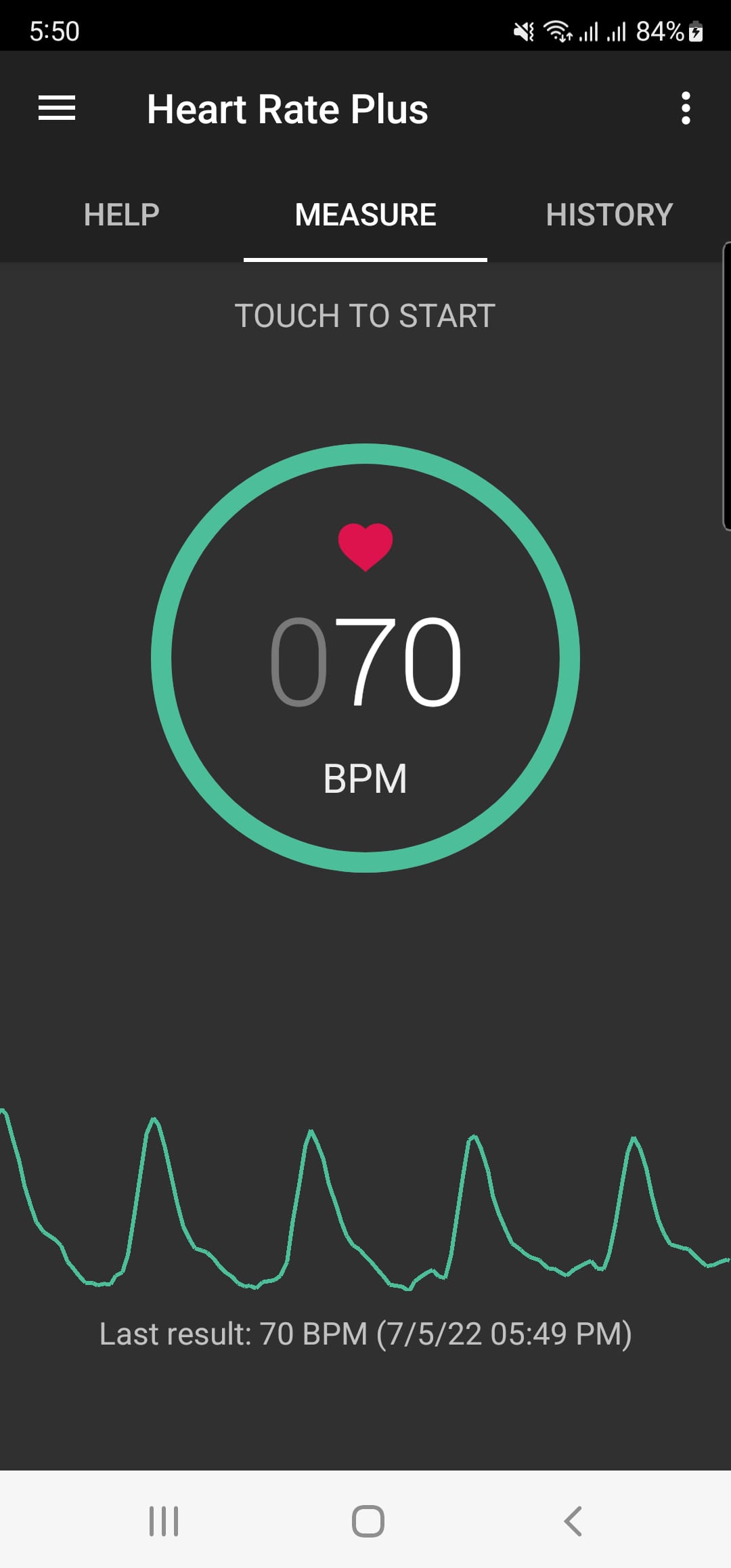Tap the red heart icon
The width and height of the screenshot is (731, 1568).
tap(365, 547)
